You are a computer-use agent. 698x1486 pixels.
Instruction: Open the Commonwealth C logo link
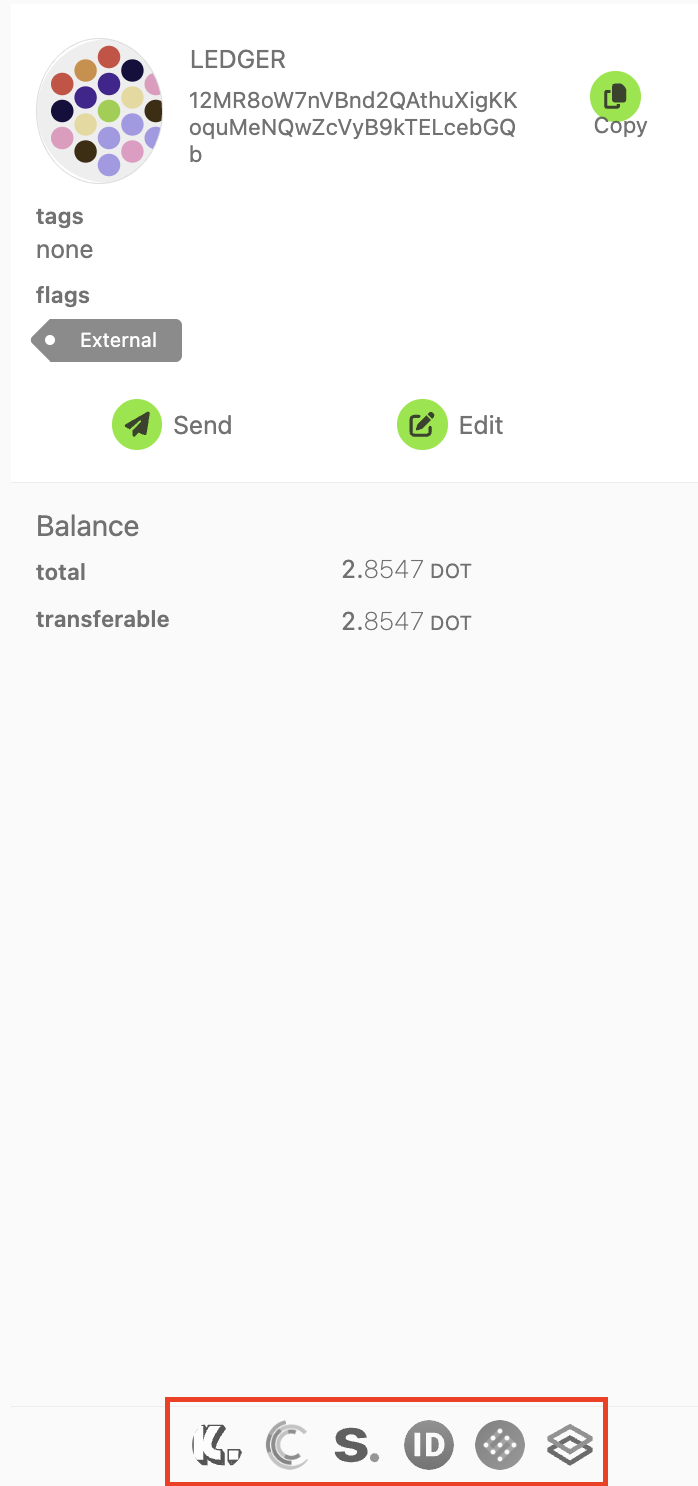pos(288,1446)
